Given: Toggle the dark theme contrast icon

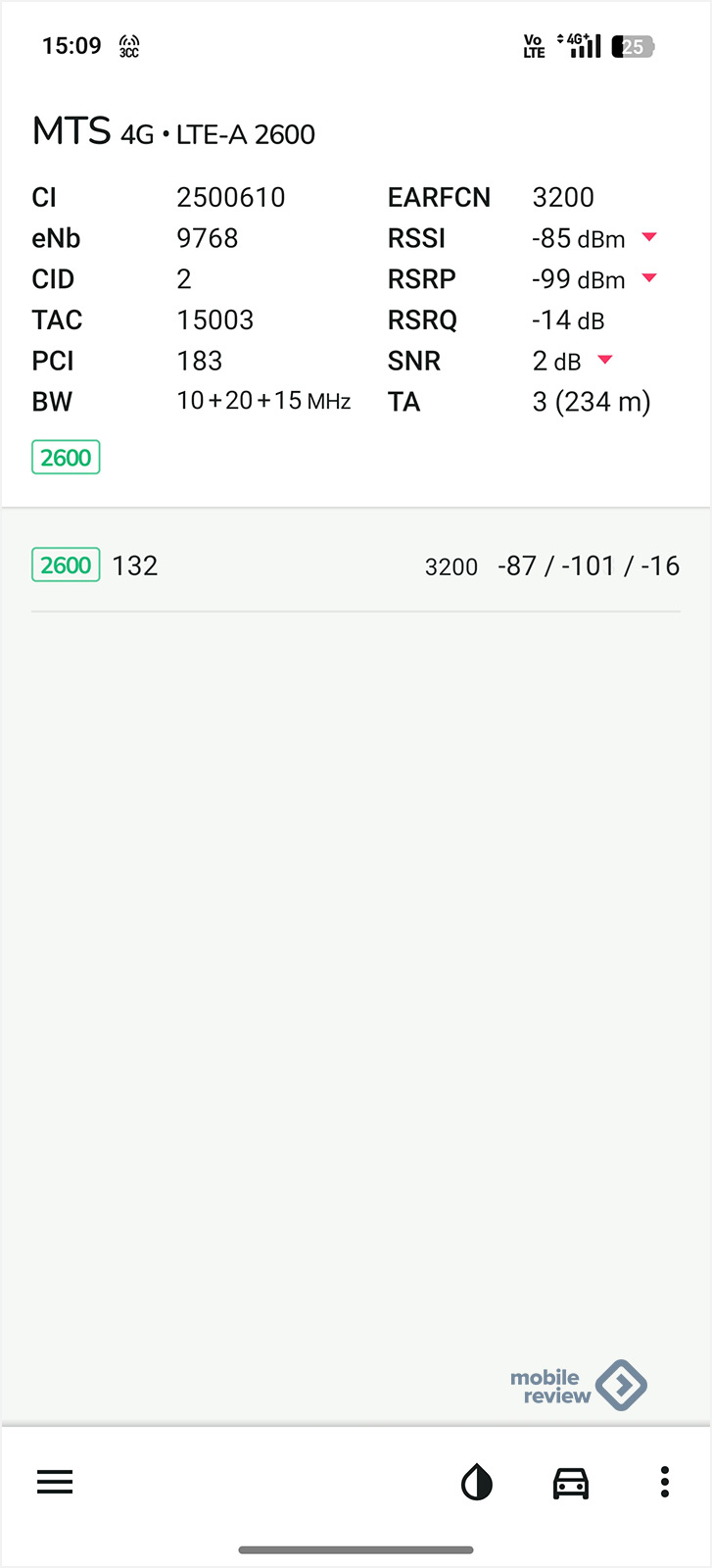Looking at the screenshot, I should [477, 1483].
